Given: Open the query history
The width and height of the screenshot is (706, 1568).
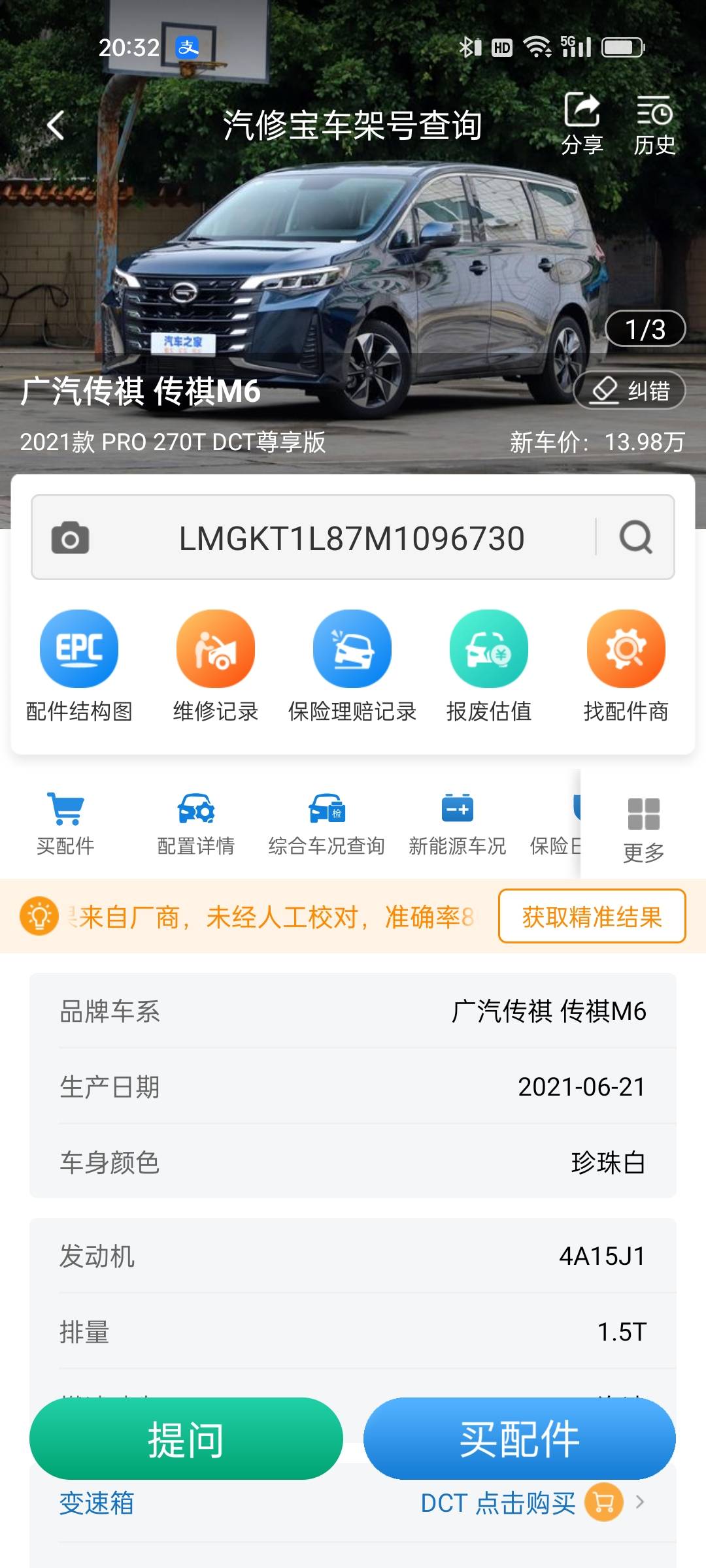Looking at the screenshot, I should coord(654,123).
